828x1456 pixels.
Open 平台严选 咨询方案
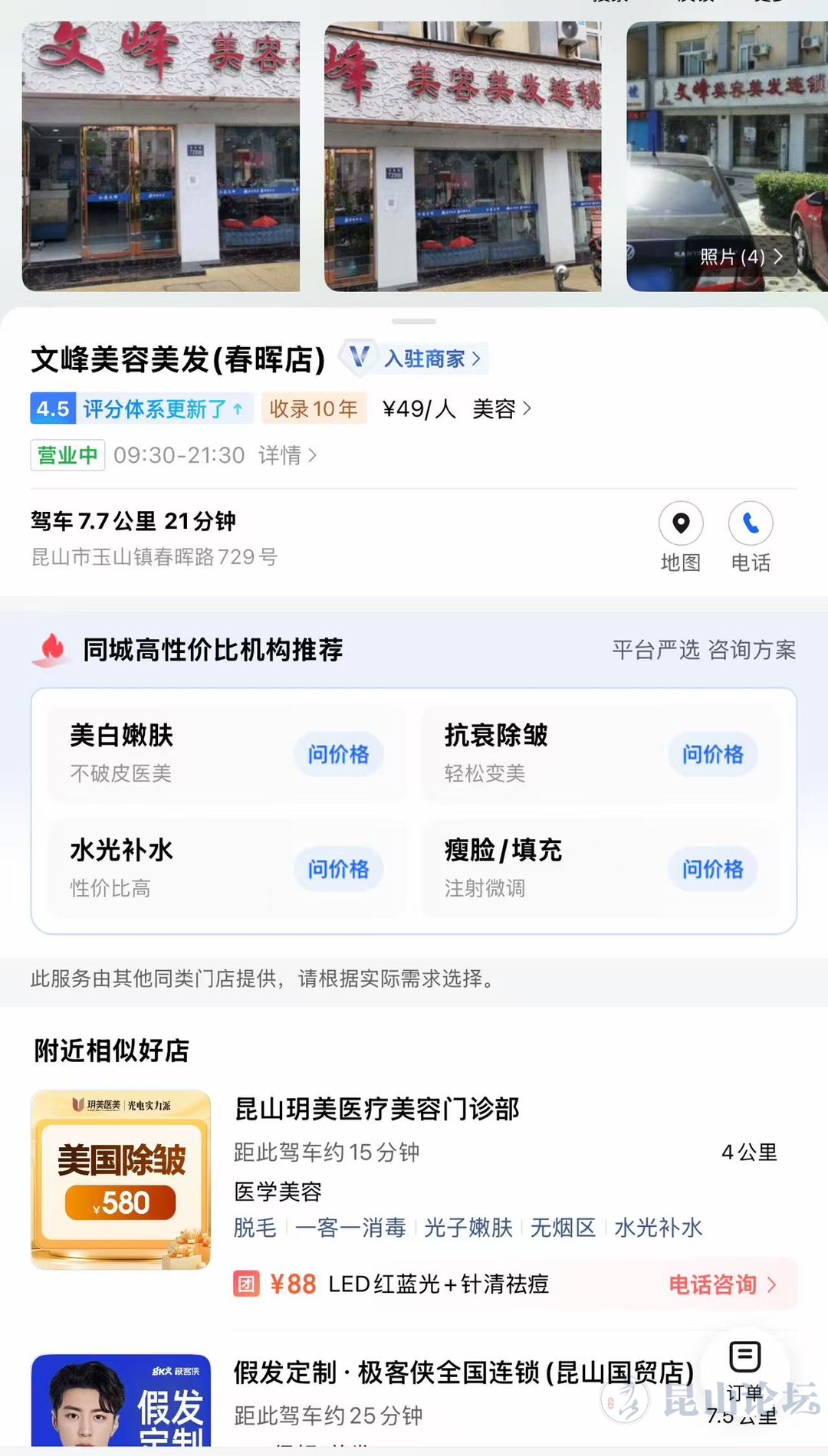(x=704, y=651)
